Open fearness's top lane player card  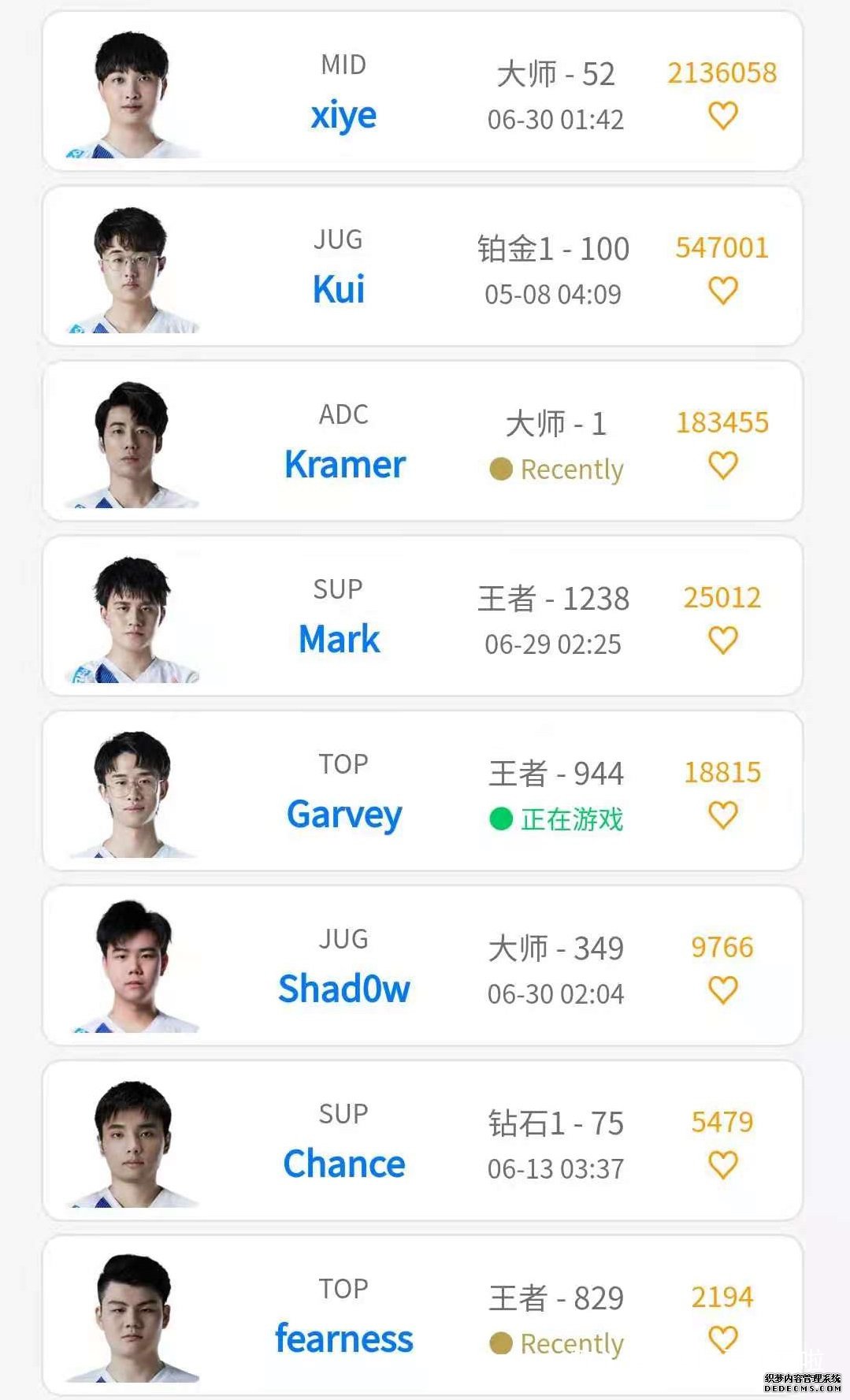click(344, 1339)
